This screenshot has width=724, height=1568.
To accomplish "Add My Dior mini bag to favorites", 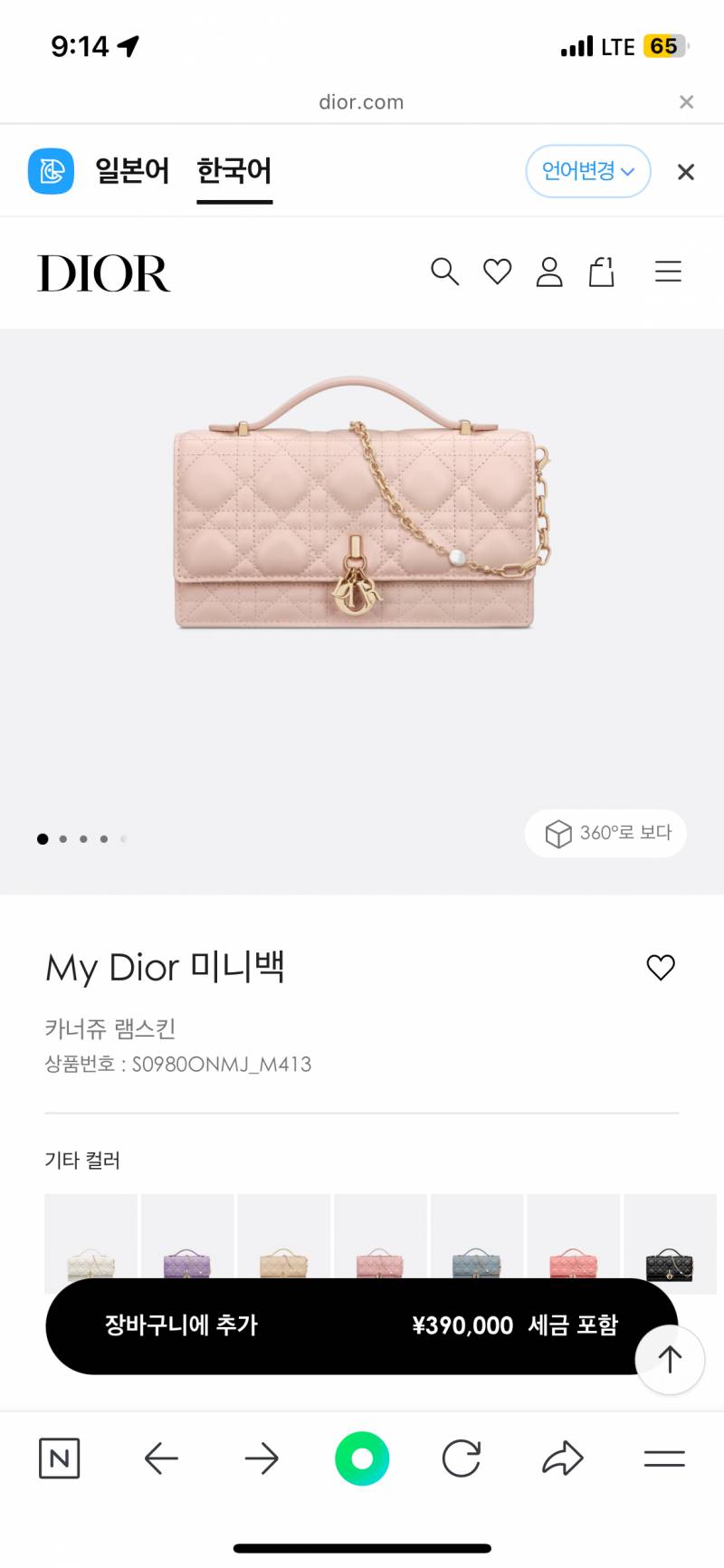I will [x=661, y=967].
